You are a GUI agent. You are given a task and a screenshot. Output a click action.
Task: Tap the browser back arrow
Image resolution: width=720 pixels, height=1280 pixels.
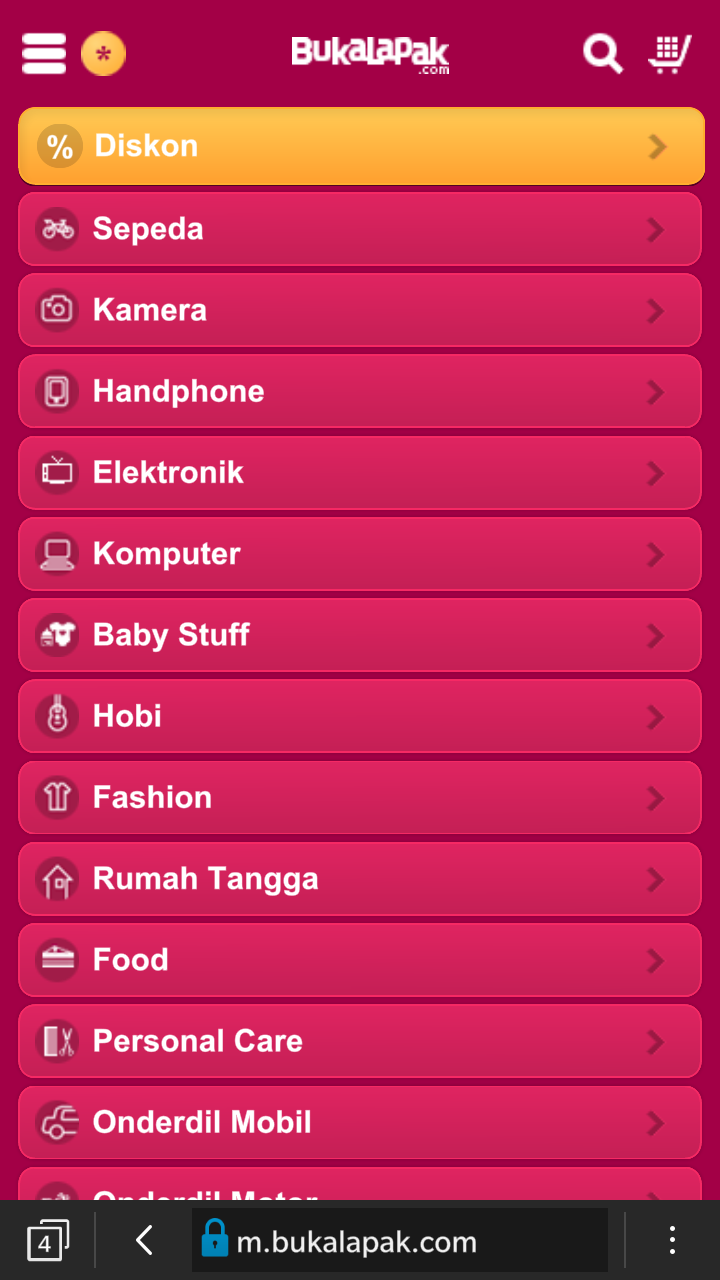[144, 1241]
